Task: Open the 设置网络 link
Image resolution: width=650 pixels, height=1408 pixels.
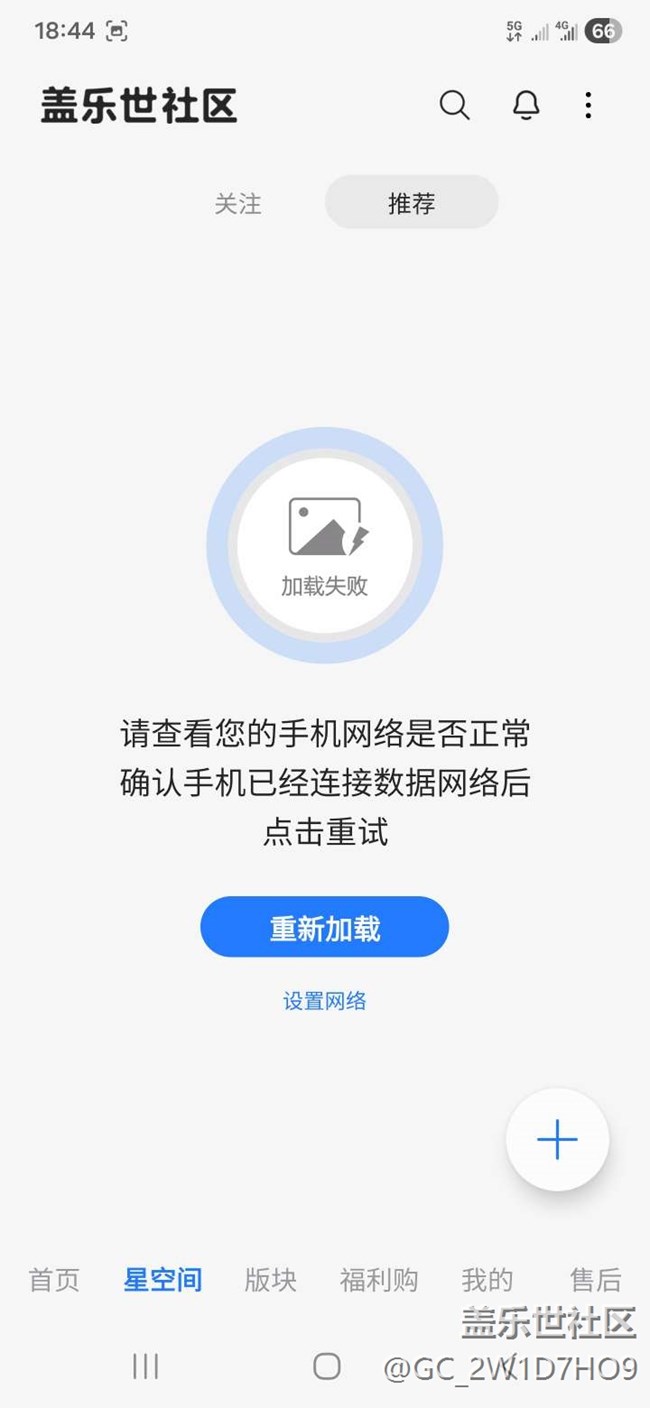Action: click(x=324, y=1001)
